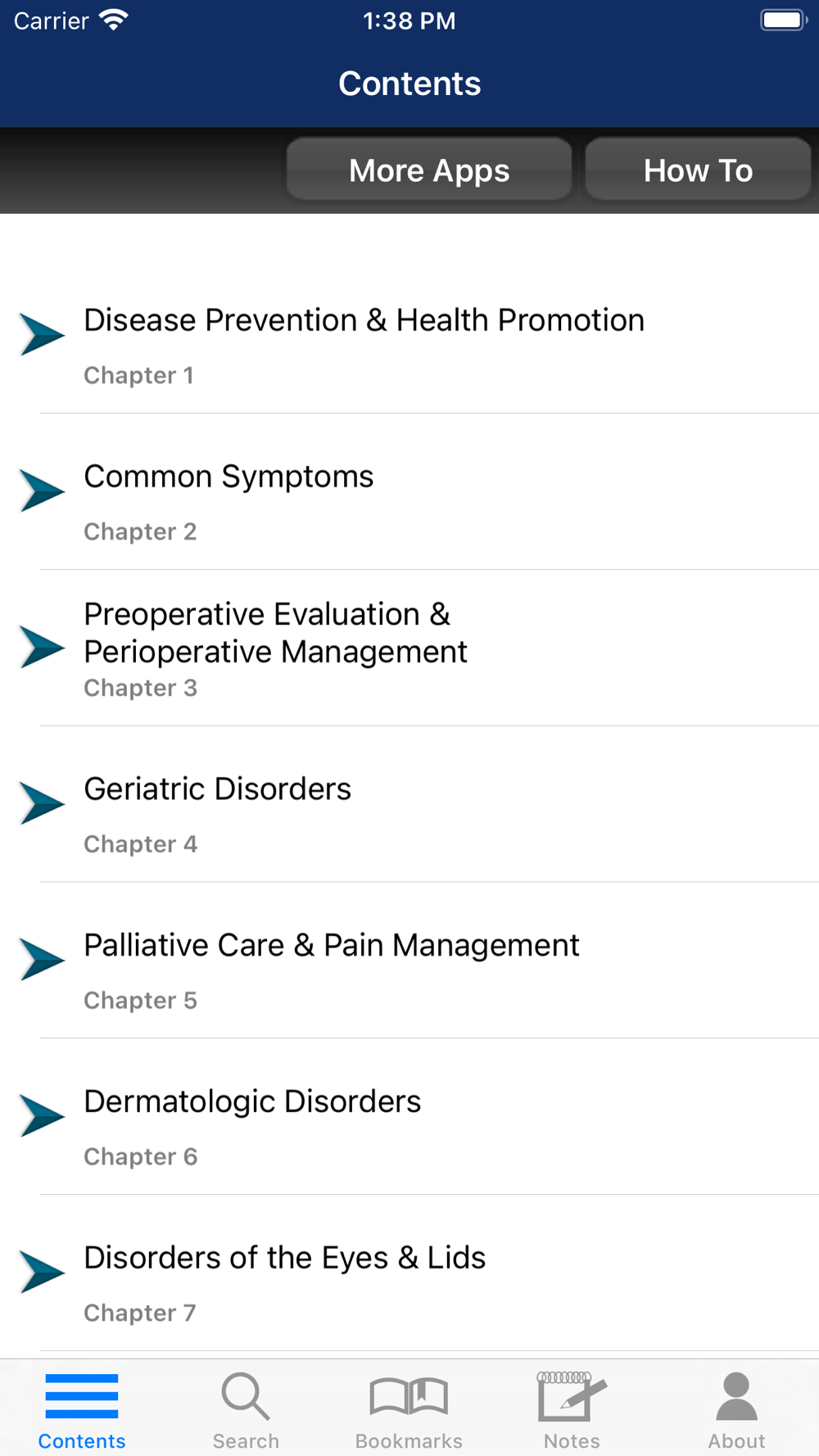Select Dermatologic Disorders chapter
Screen dimensions: 819x1456
tap(409, 1117)
